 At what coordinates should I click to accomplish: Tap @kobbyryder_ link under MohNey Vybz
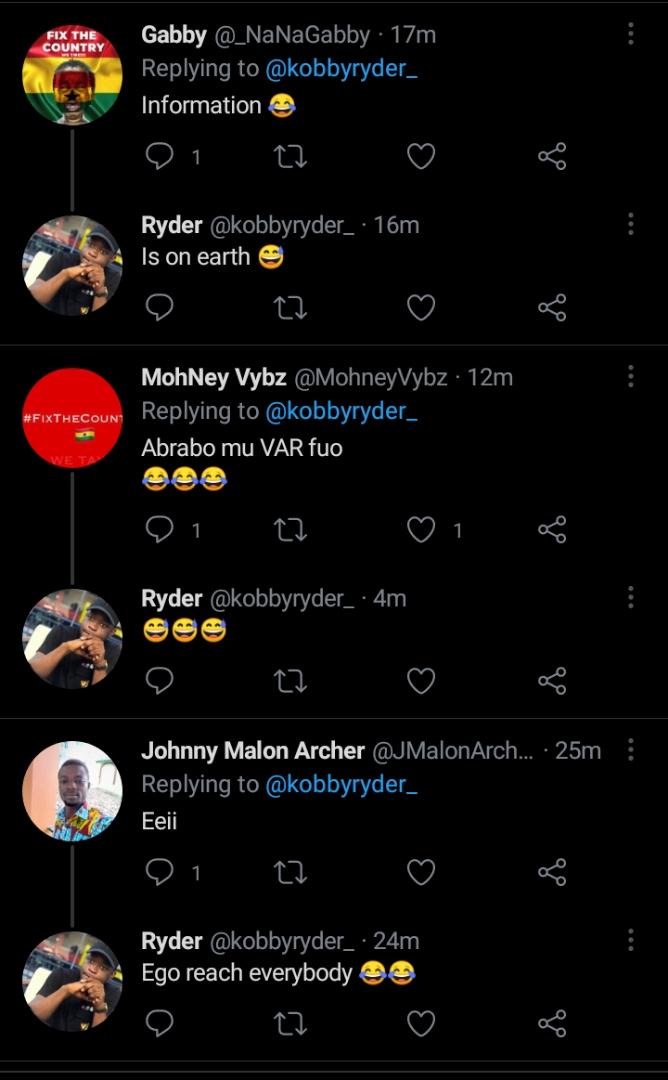(341, 411)
